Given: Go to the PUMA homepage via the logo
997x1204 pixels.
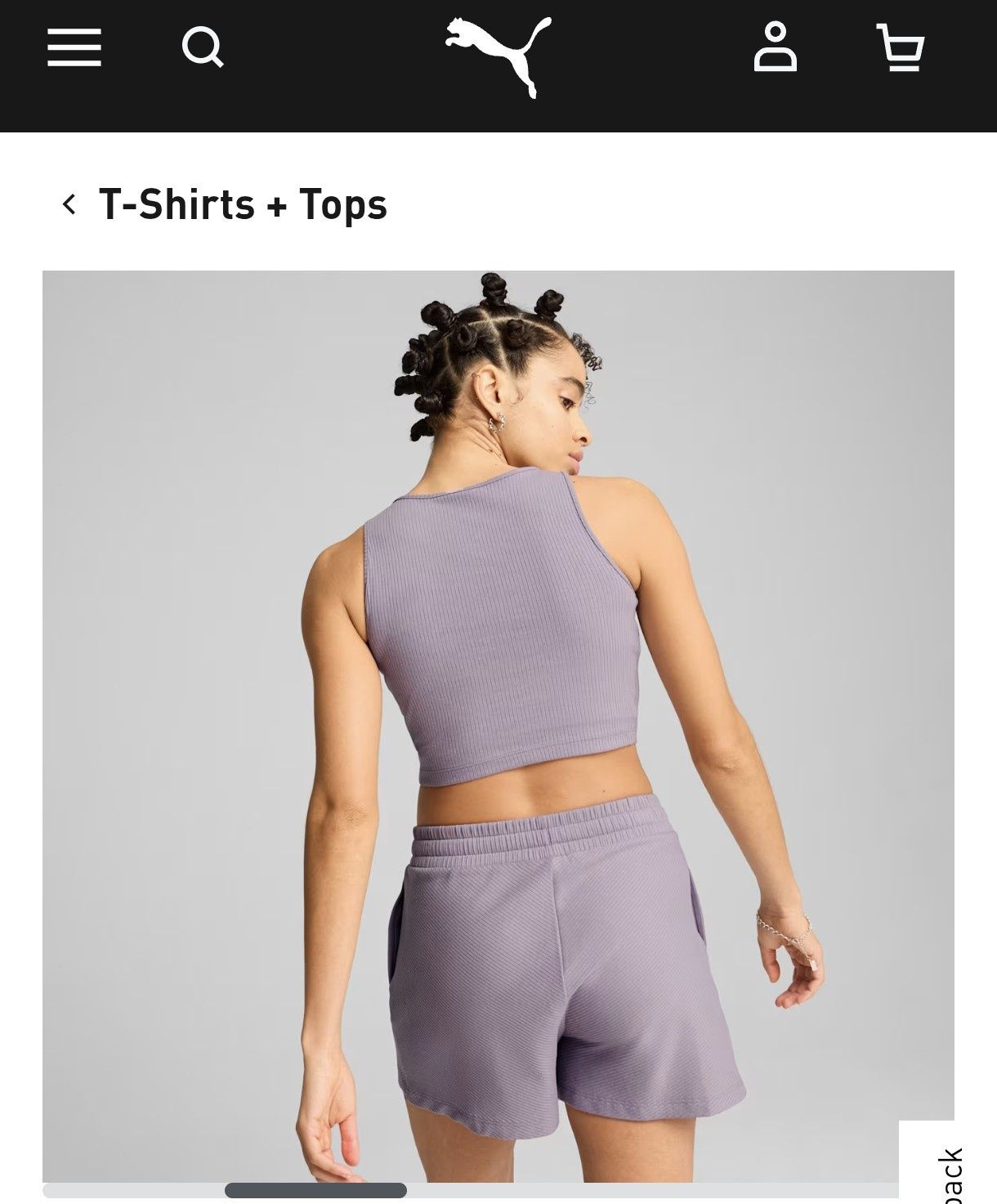Looking at the screenshot, I should pos(499,56).
